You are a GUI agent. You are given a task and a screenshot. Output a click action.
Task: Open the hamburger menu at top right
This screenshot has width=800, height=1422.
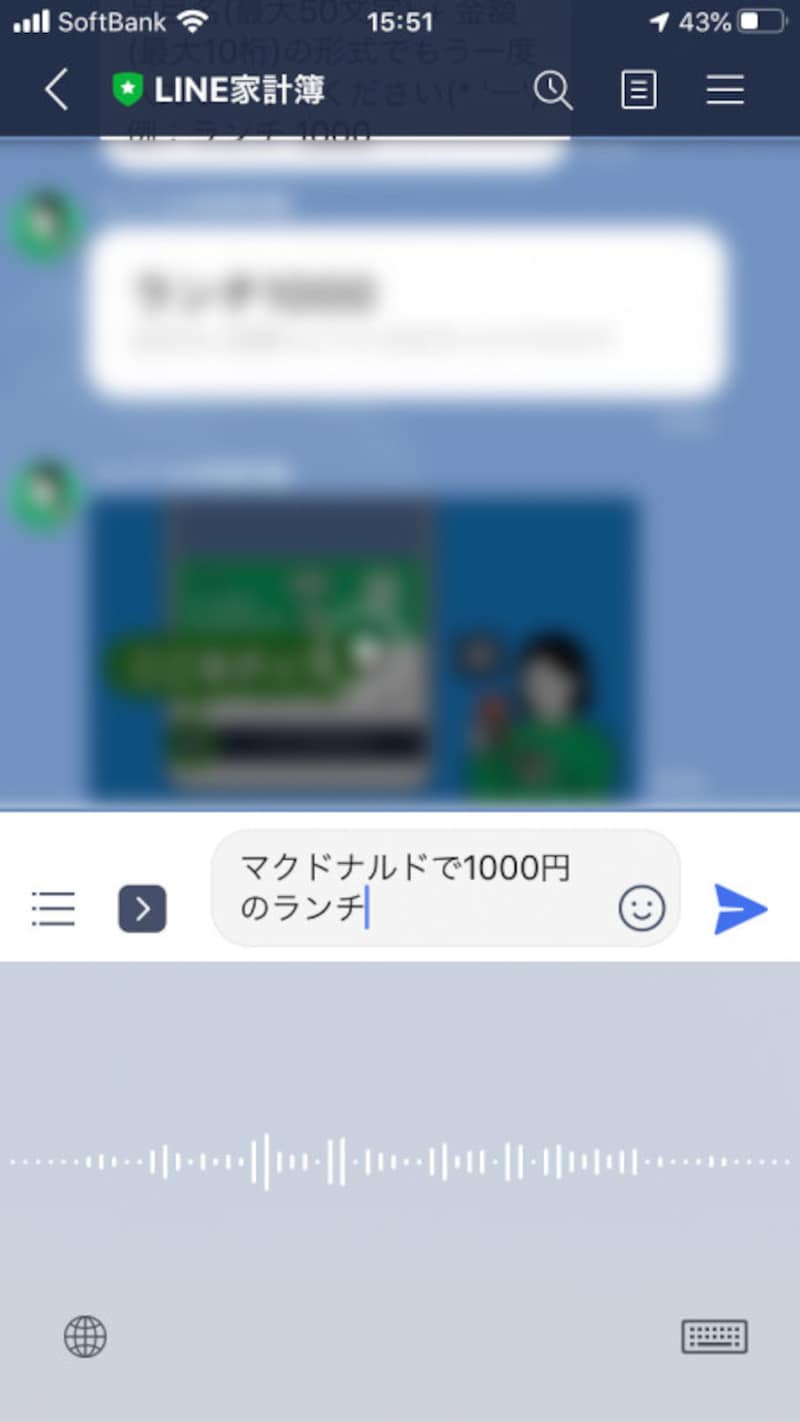724,90
